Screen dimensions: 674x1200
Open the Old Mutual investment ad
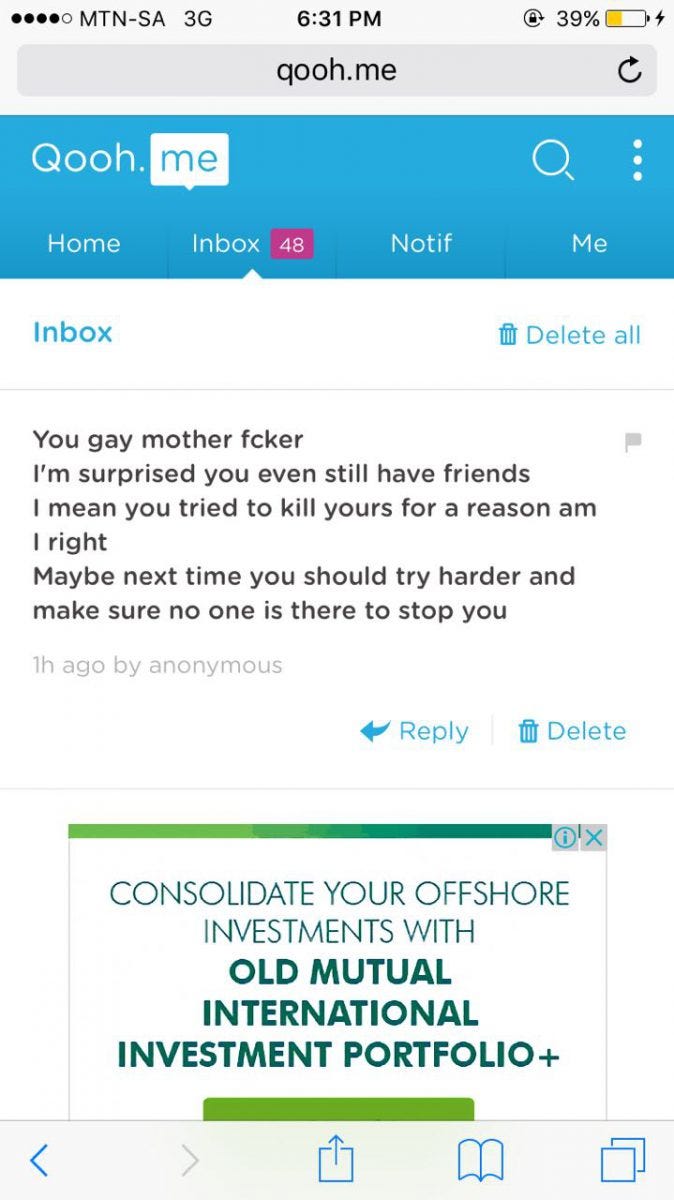click(338, 971)
